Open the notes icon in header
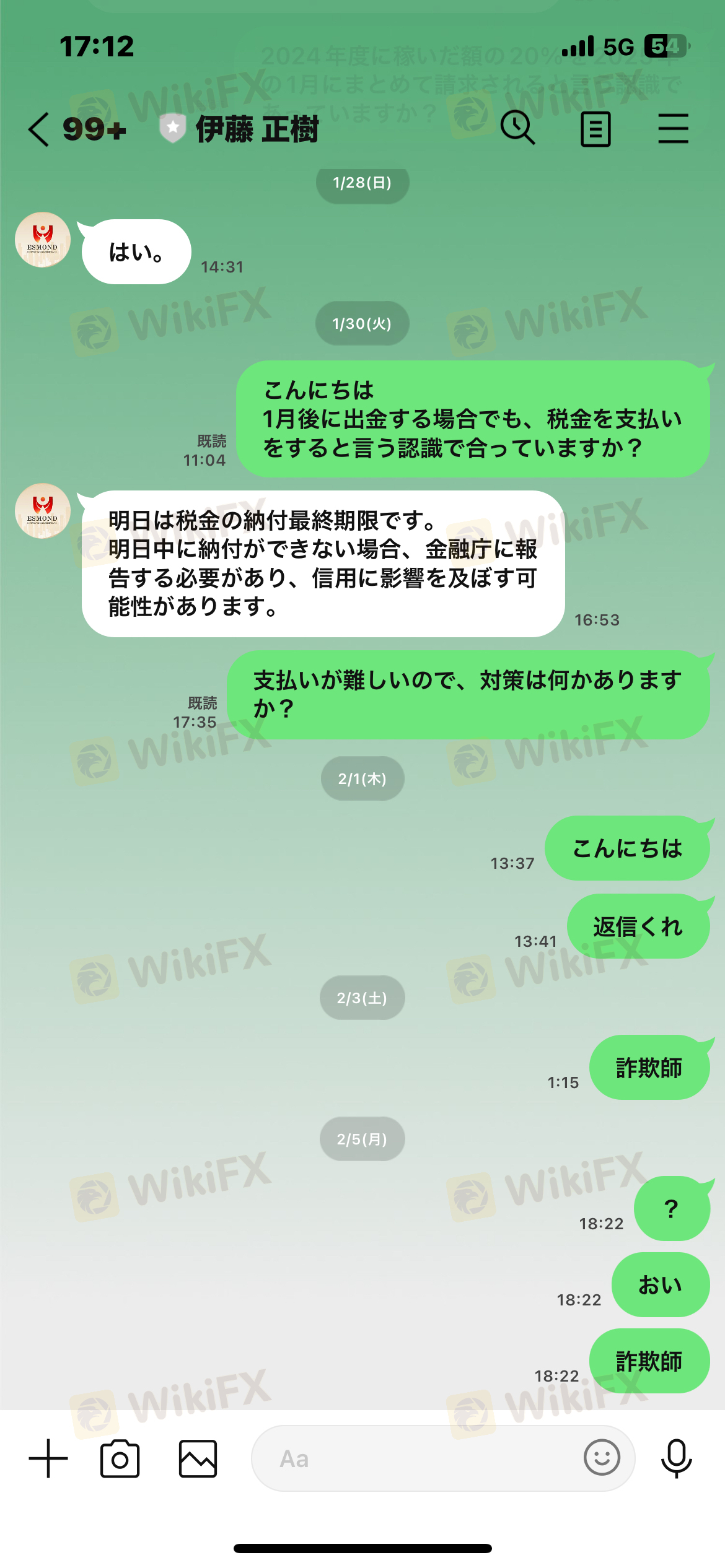The image size is (725, 1568). [595, 129]
